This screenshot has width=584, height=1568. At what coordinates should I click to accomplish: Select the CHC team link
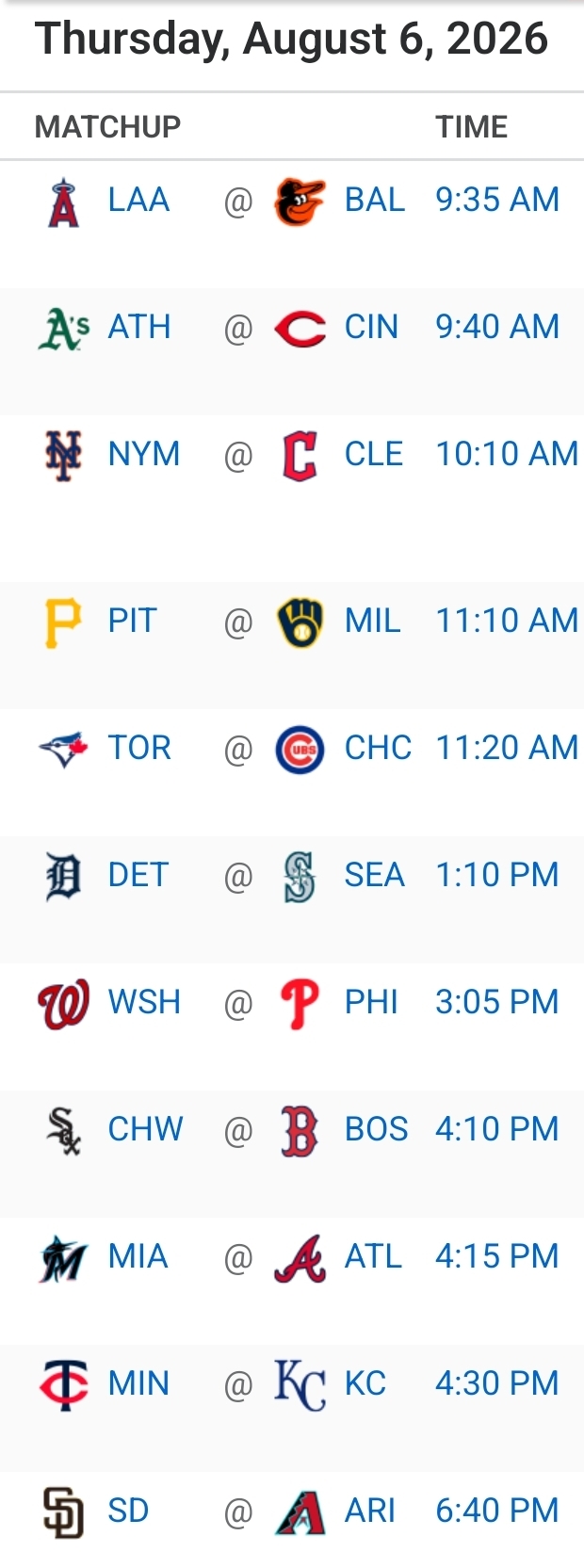378,748
